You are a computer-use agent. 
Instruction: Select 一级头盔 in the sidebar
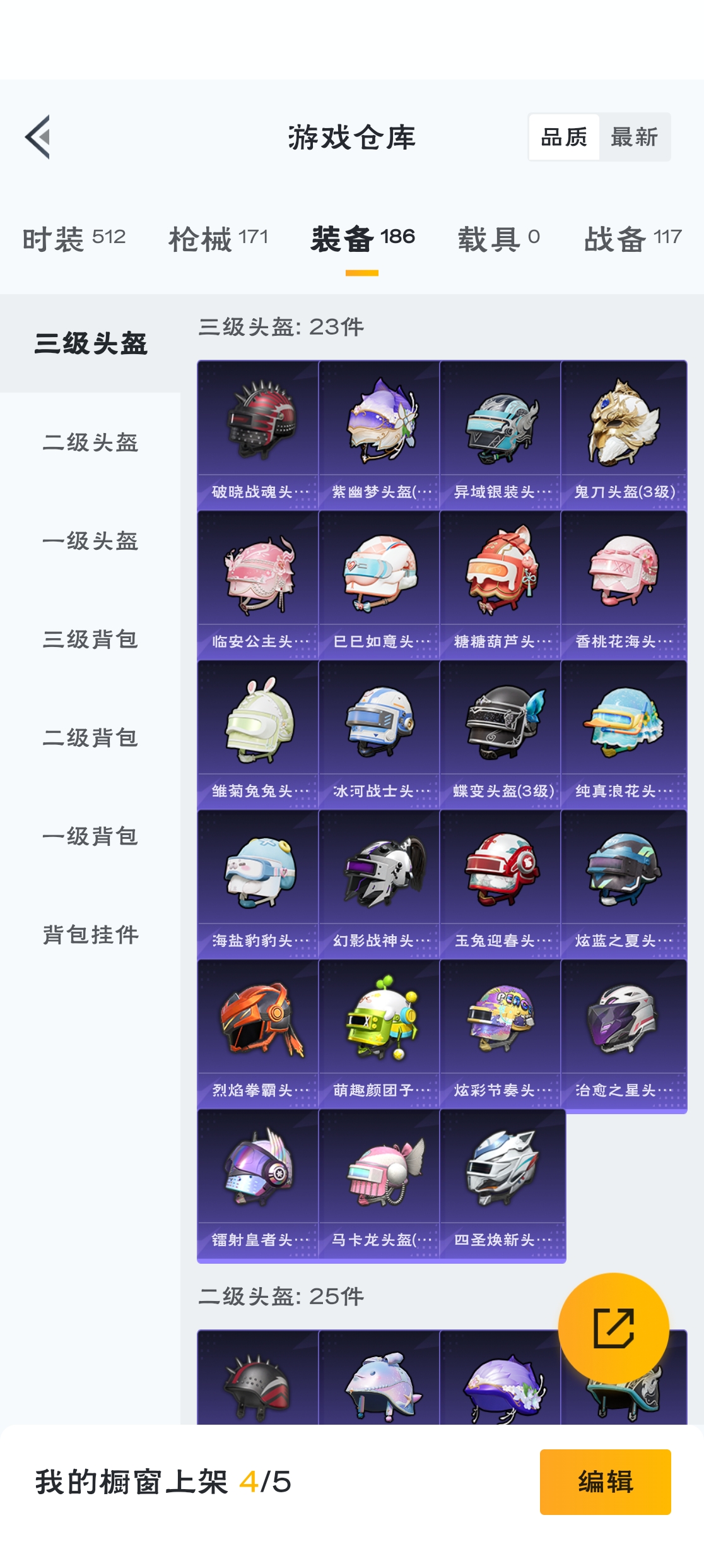tap(90, 541)
